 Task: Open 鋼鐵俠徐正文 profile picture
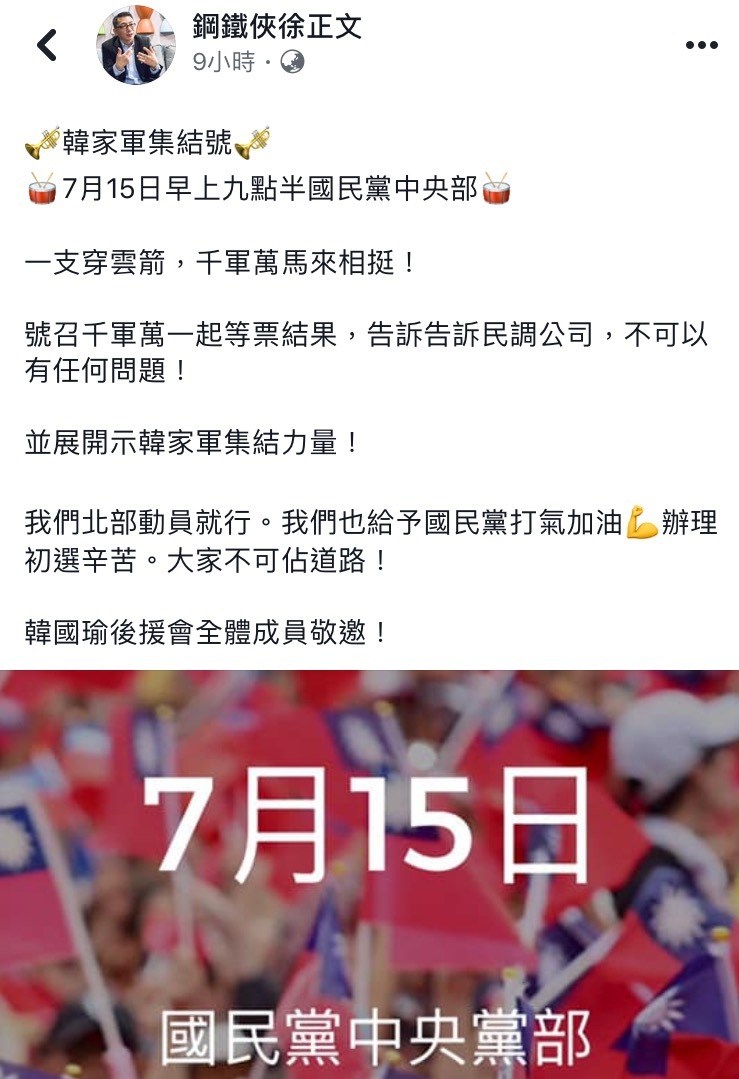coord(138,45)
